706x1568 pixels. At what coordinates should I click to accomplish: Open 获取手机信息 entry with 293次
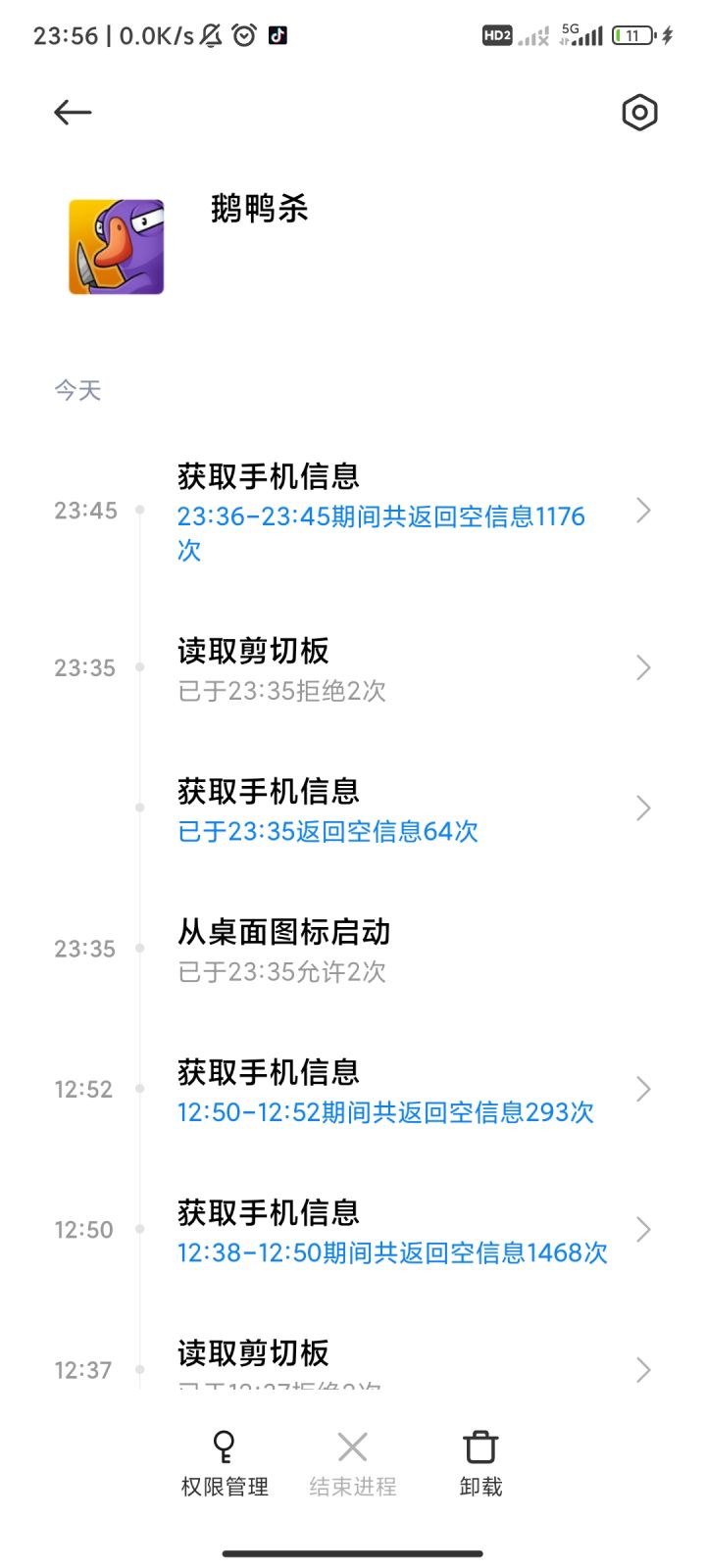353,1090
